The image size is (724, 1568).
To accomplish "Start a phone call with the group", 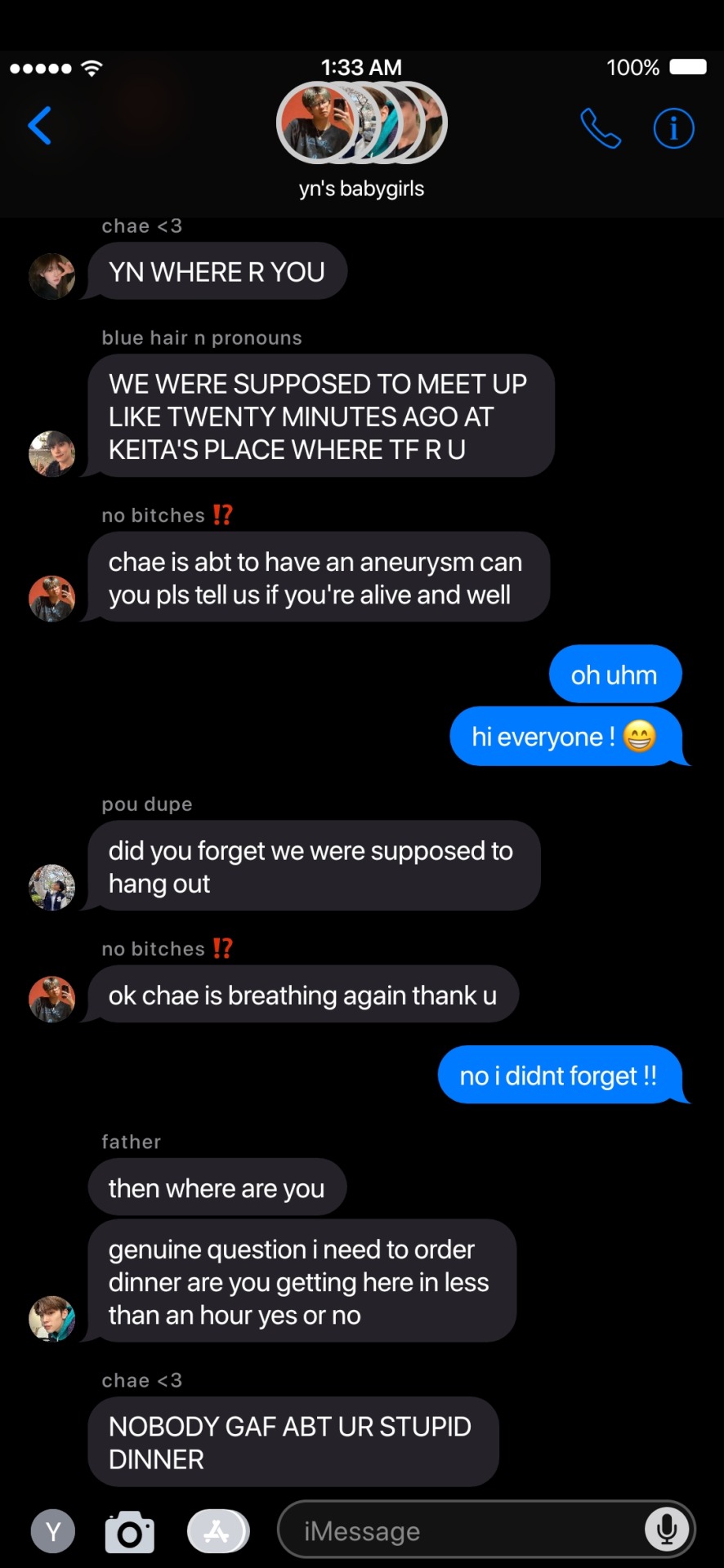I will [601, 128].
